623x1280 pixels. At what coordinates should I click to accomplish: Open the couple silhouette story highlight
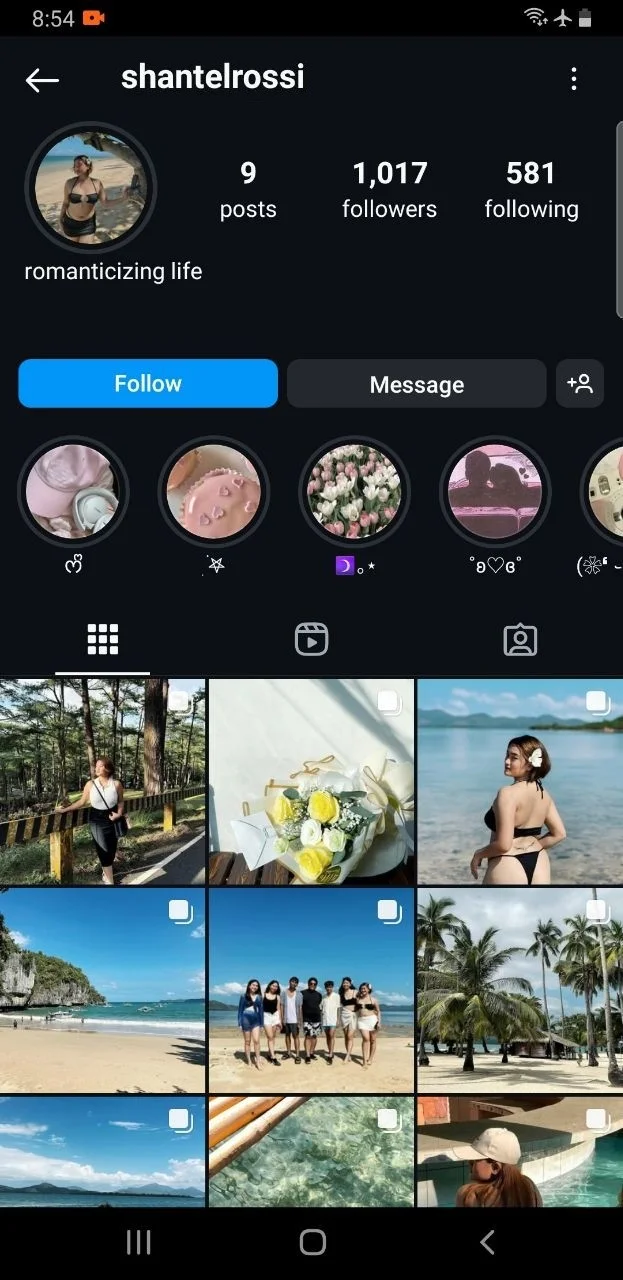tap(495, 491)
